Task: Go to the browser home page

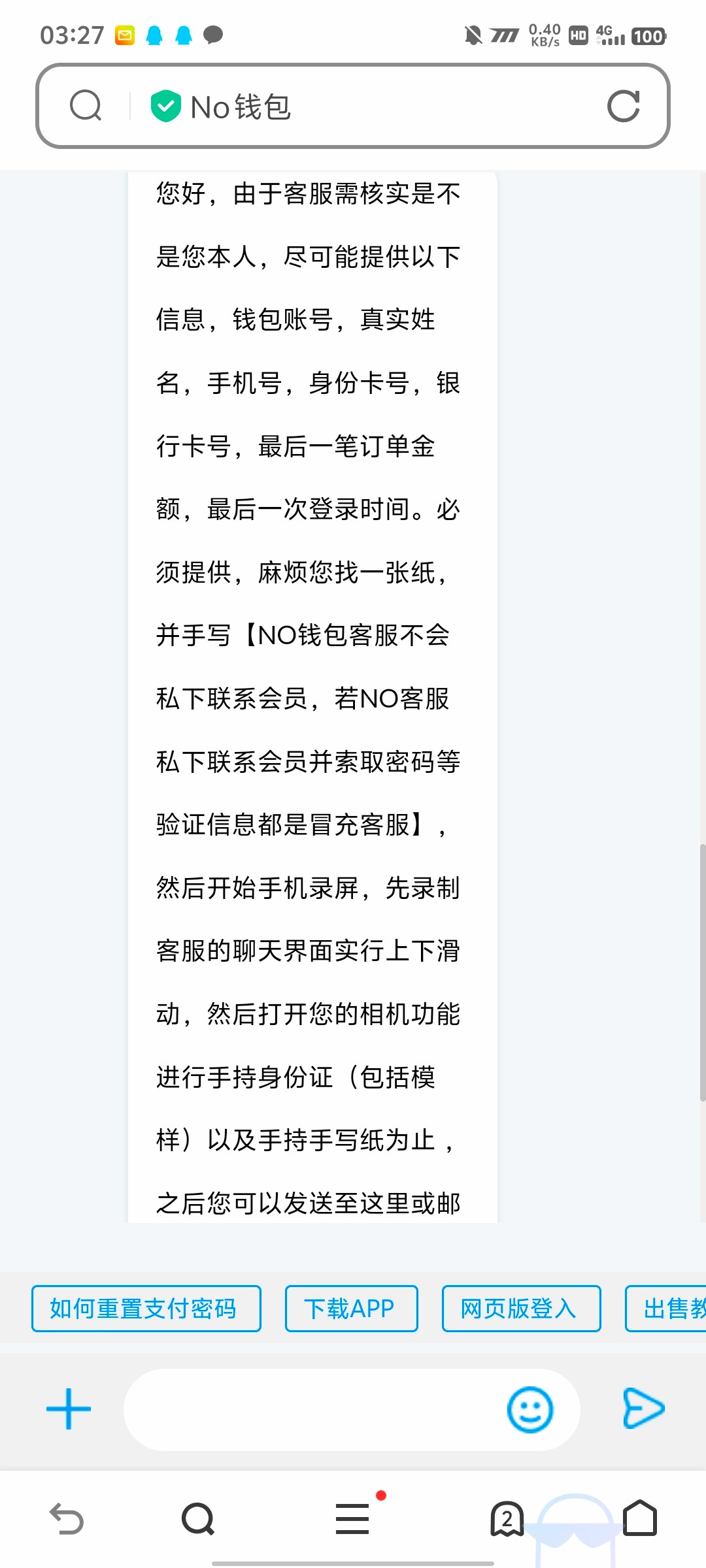Action: [639, 1518]
